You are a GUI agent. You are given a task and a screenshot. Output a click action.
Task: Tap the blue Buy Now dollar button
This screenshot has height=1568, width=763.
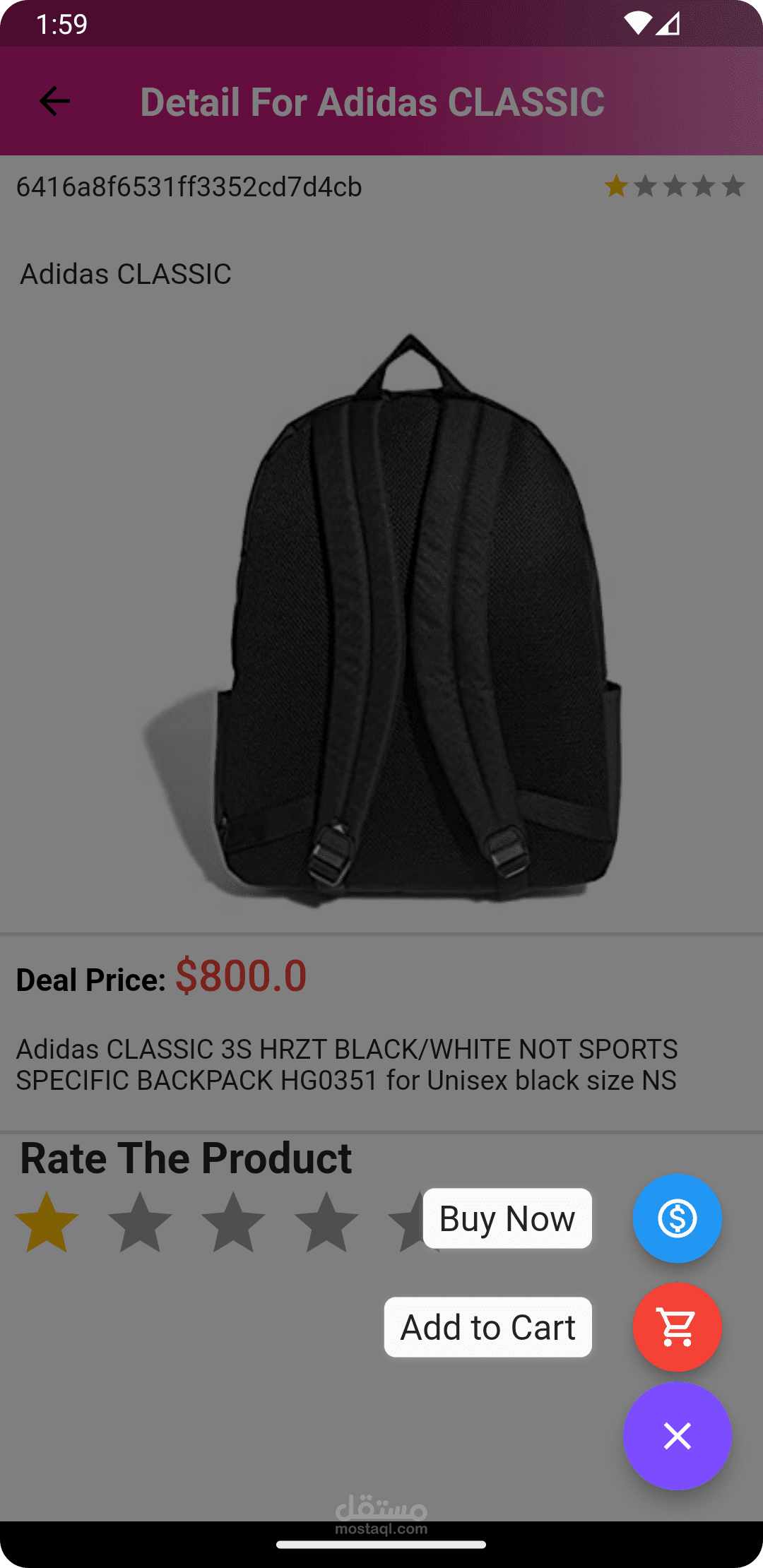coord(677,1218)
